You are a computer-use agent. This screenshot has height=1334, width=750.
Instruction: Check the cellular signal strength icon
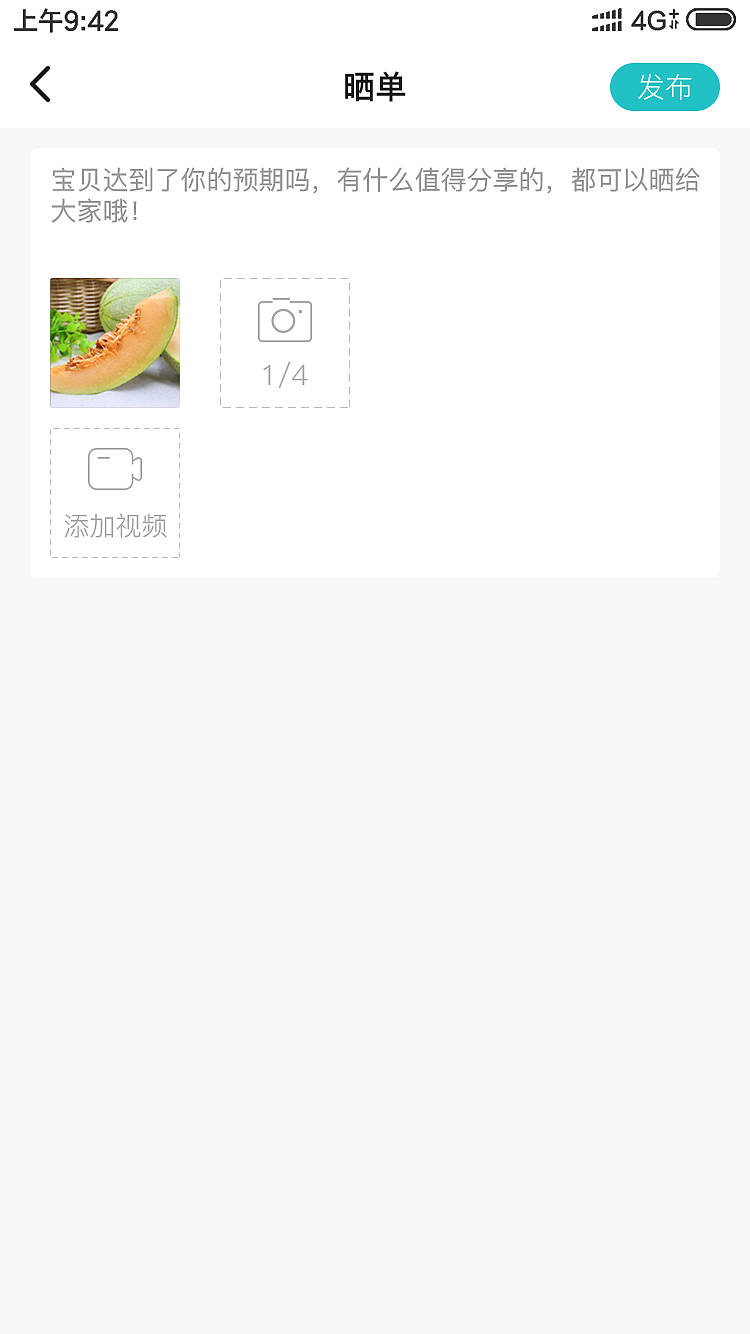(x=609, y=19)
